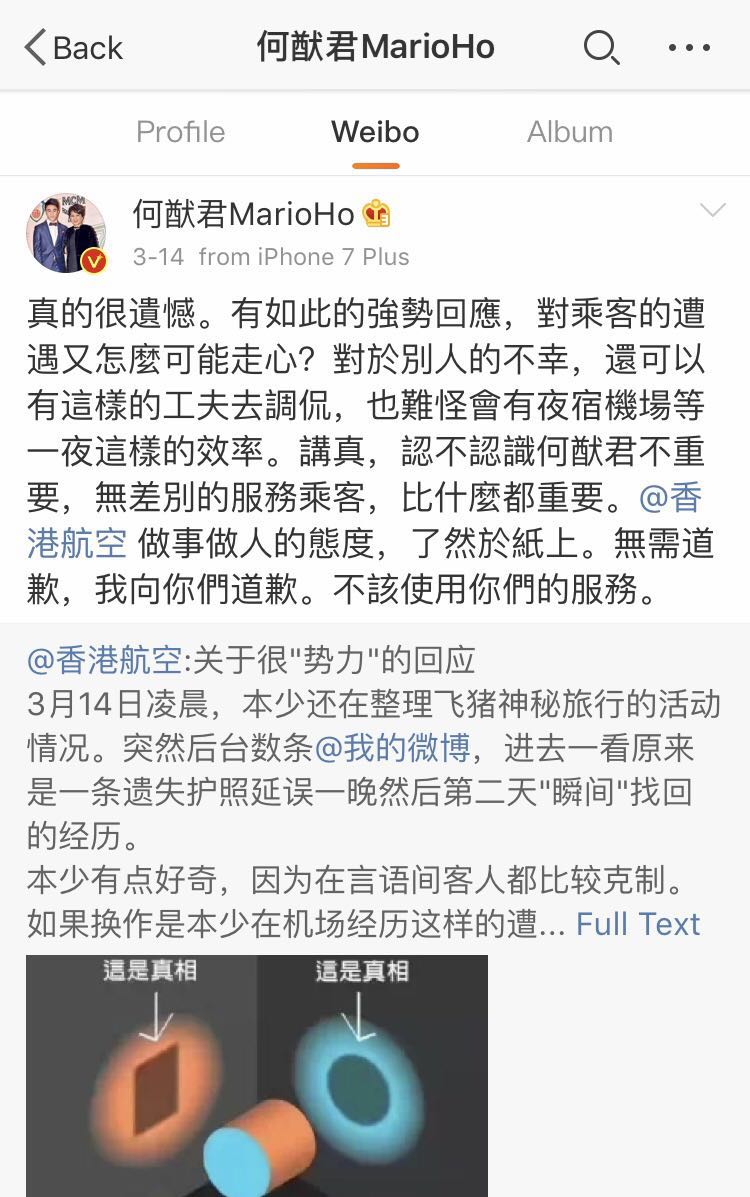Select the Weibo tab

click(375, 132)
